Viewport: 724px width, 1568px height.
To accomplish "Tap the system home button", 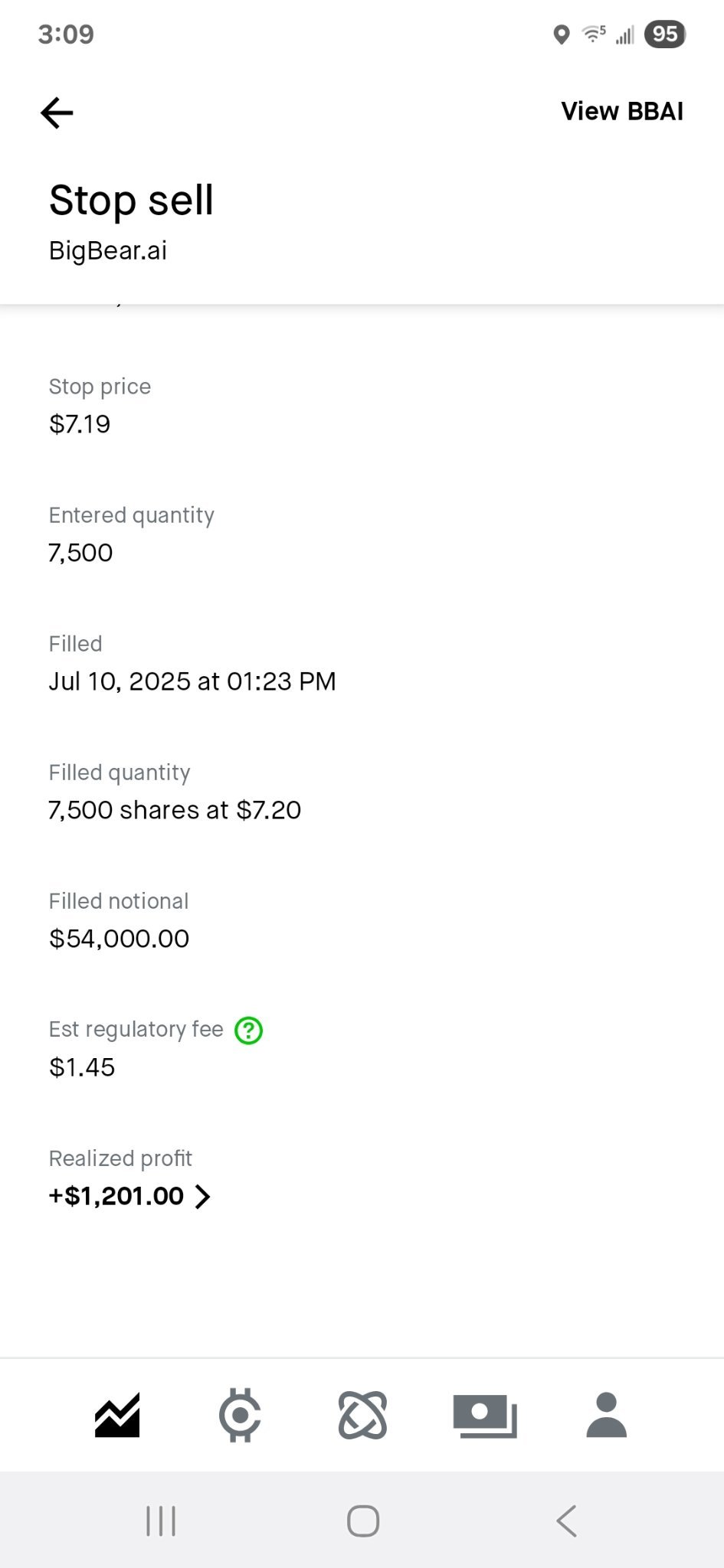I will (363, 1521).
